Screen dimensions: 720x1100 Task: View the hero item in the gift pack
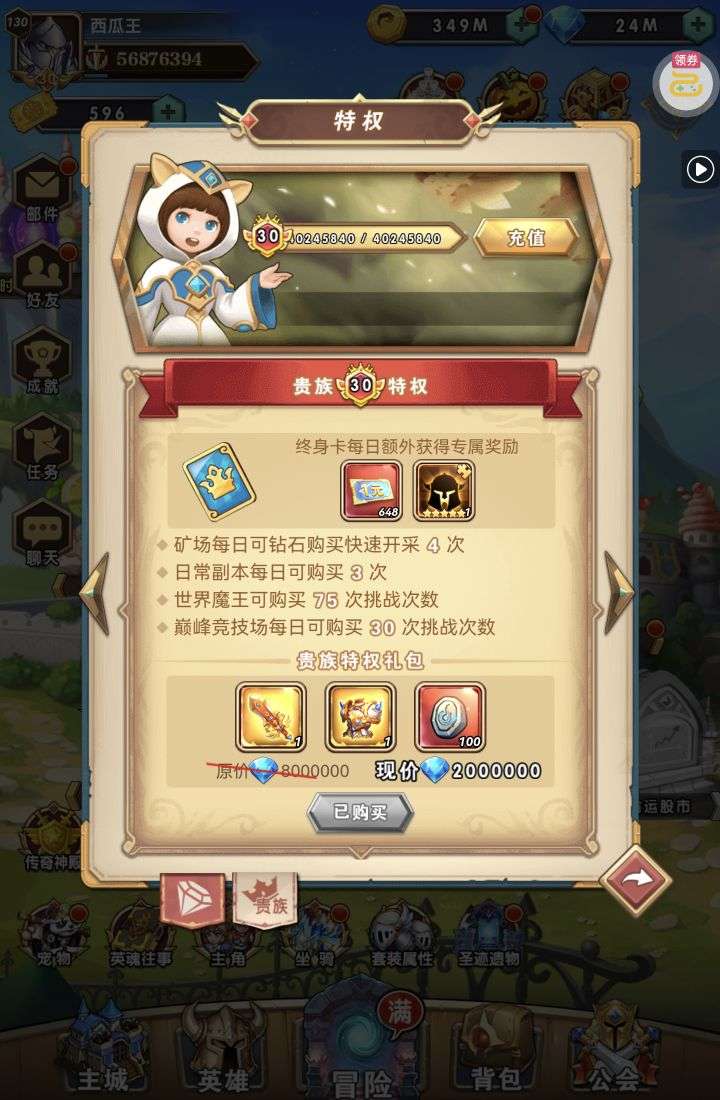pyautogui.click(x=360, y=717)
